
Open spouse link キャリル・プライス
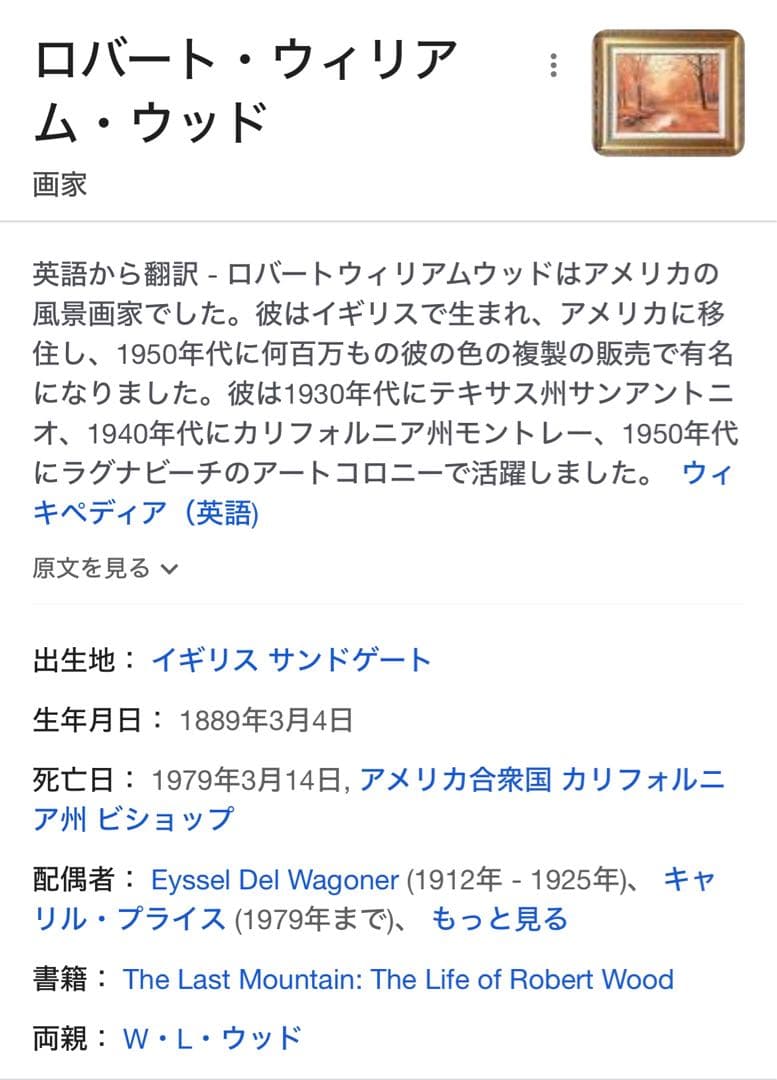pos(130,919)
